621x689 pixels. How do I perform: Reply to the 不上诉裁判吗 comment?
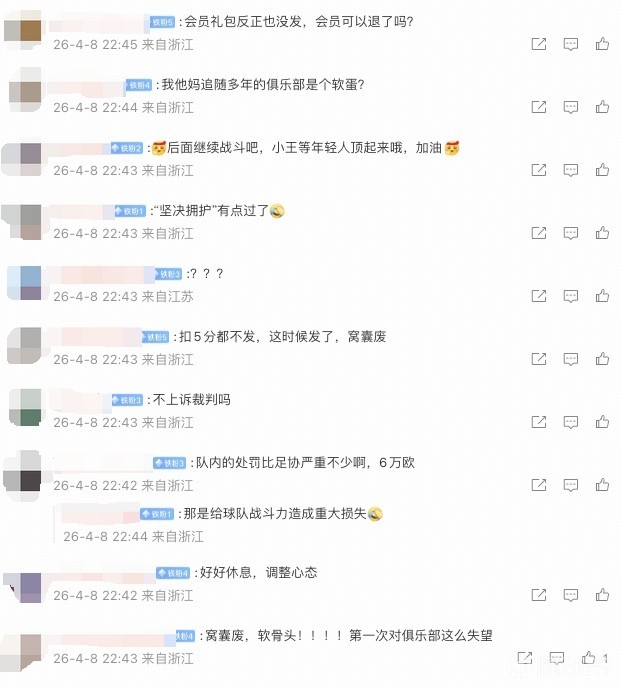(570, 422)
